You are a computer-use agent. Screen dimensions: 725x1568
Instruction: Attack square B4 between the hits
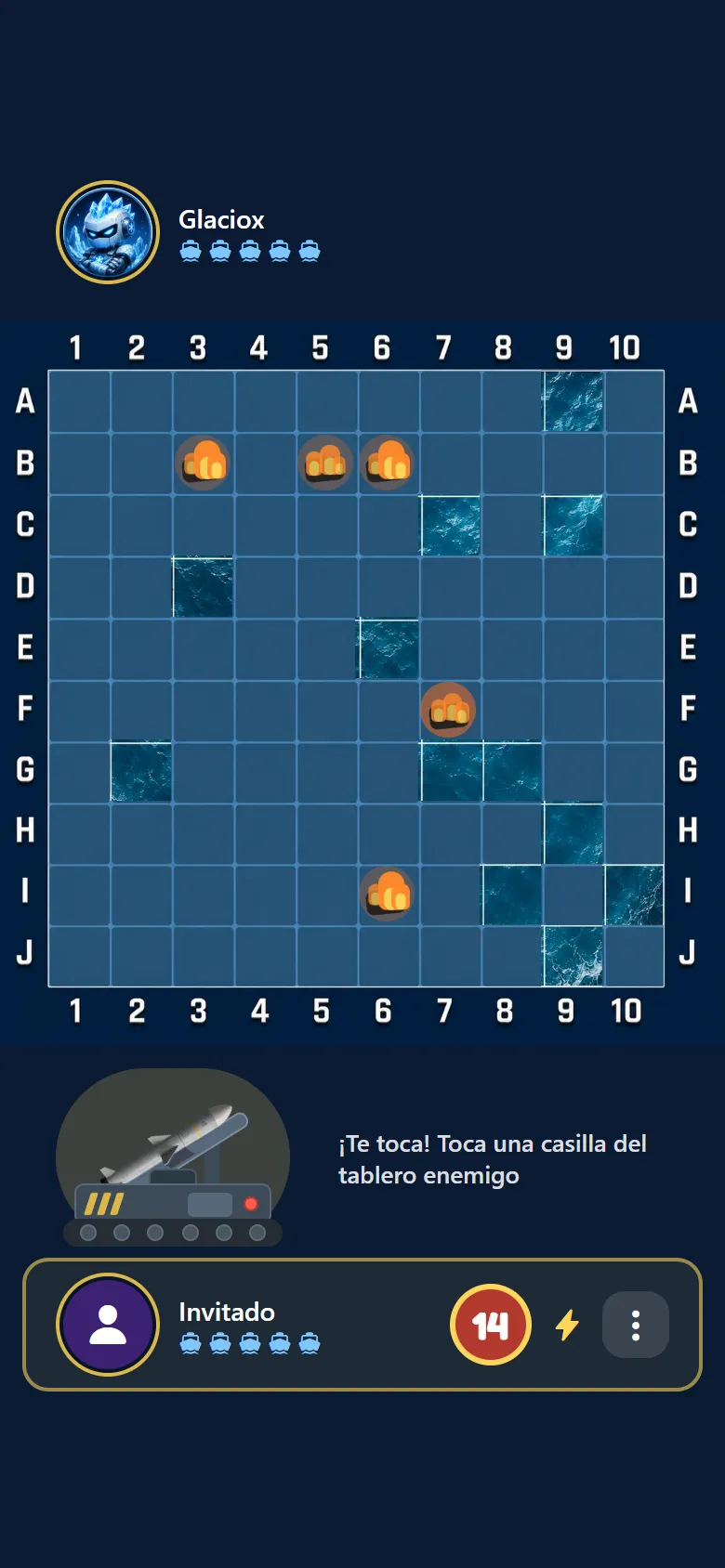[x=265, y=464]
